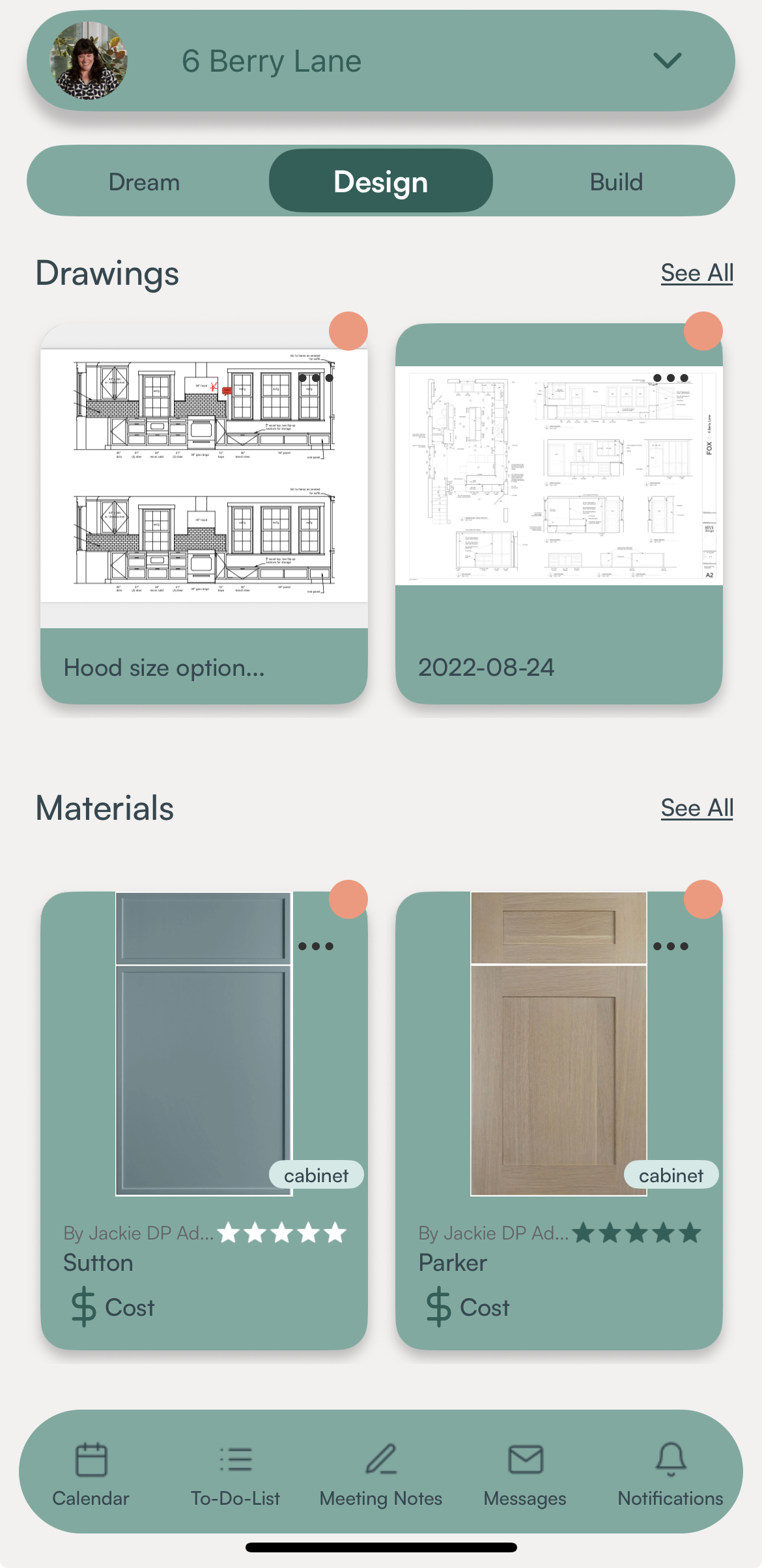The height and width of the screenshot is (1568, 762).
Task: Open options menu on 2022-08-24 drawing
Action: click(x=670, y=378)
